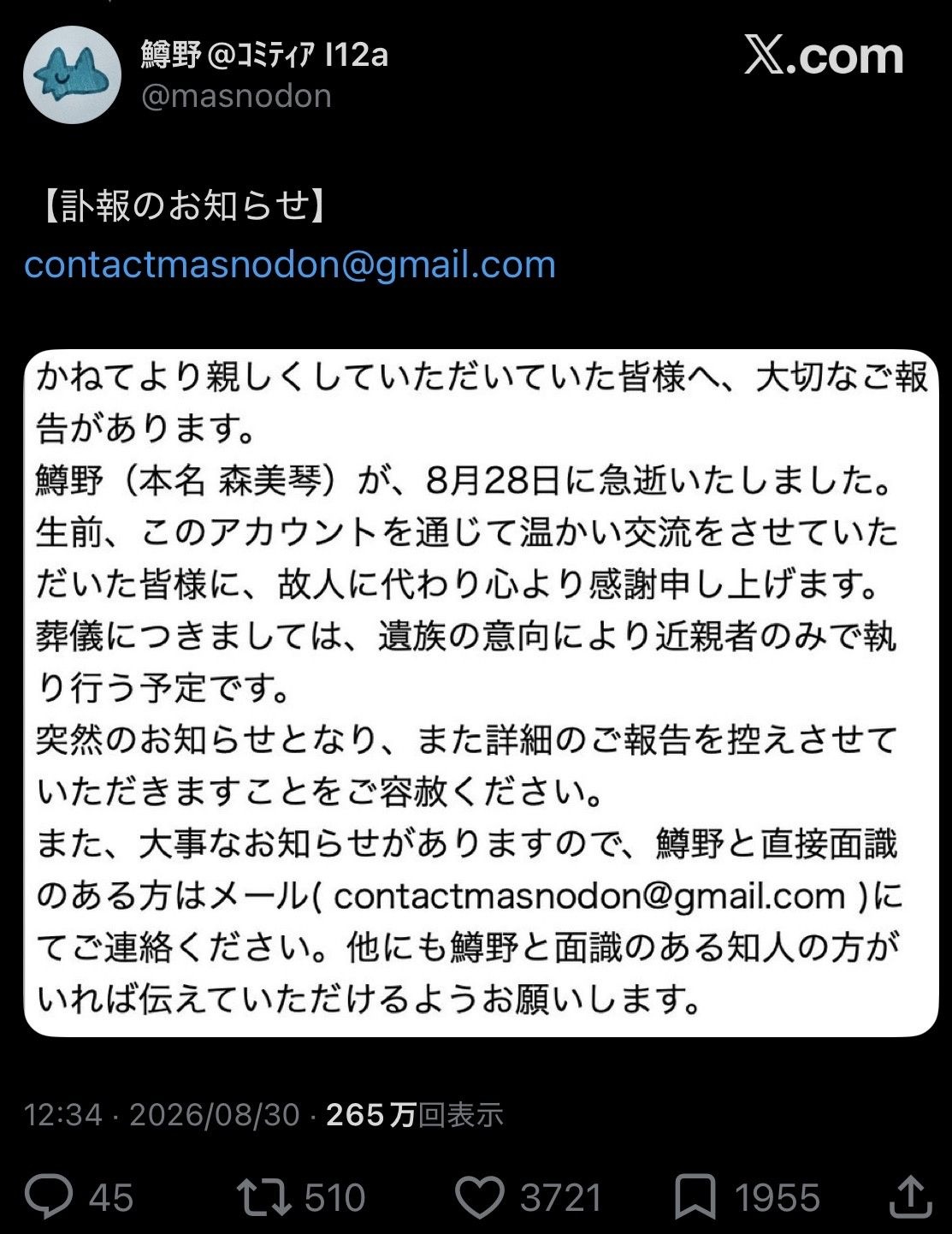Image resolution: width=952 pixels, height=1234 pixels.
Task: Open the attached announcement image
Action: click(481, 693)
